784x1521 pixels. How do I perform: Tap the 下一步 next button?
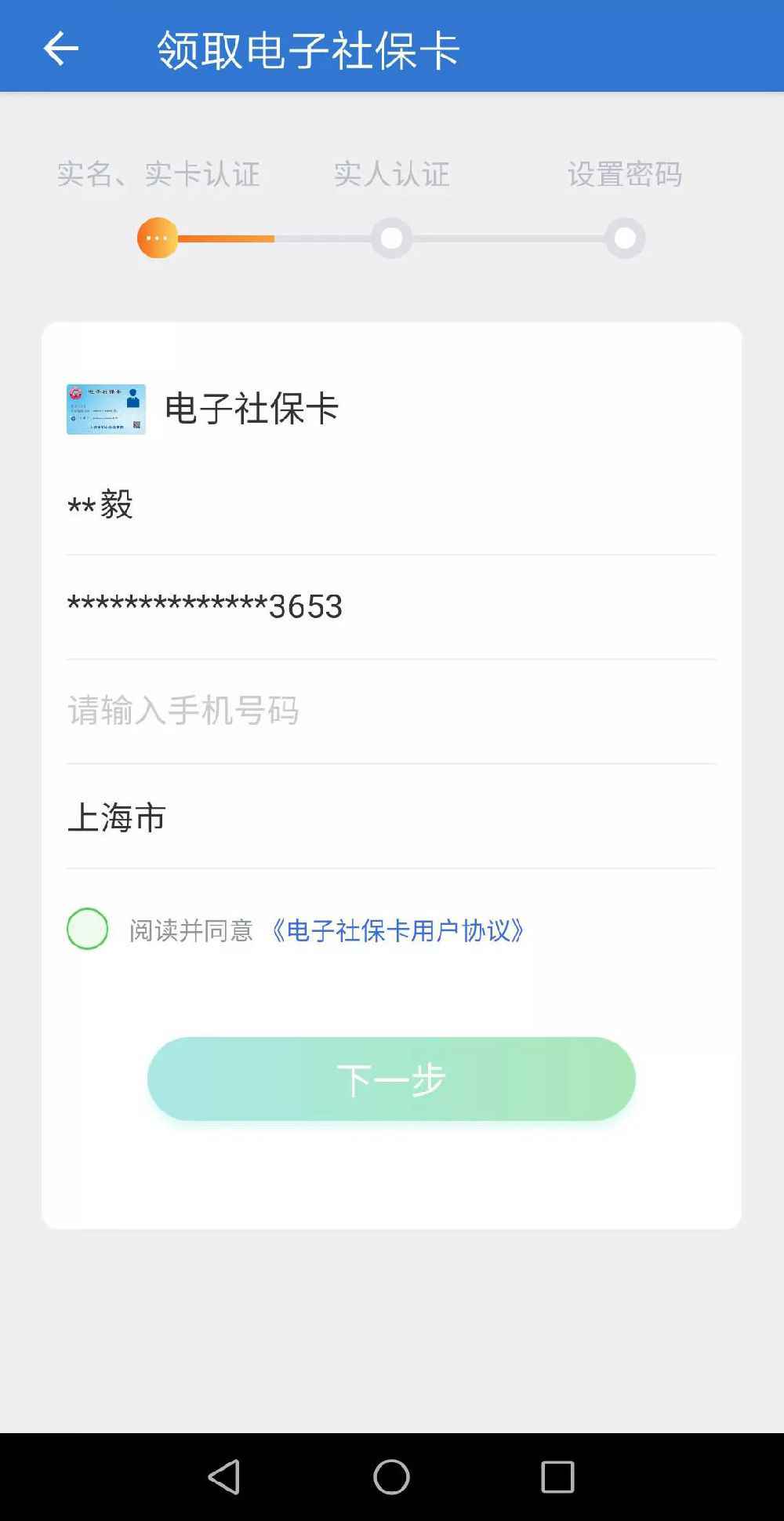coord(391,1079)
